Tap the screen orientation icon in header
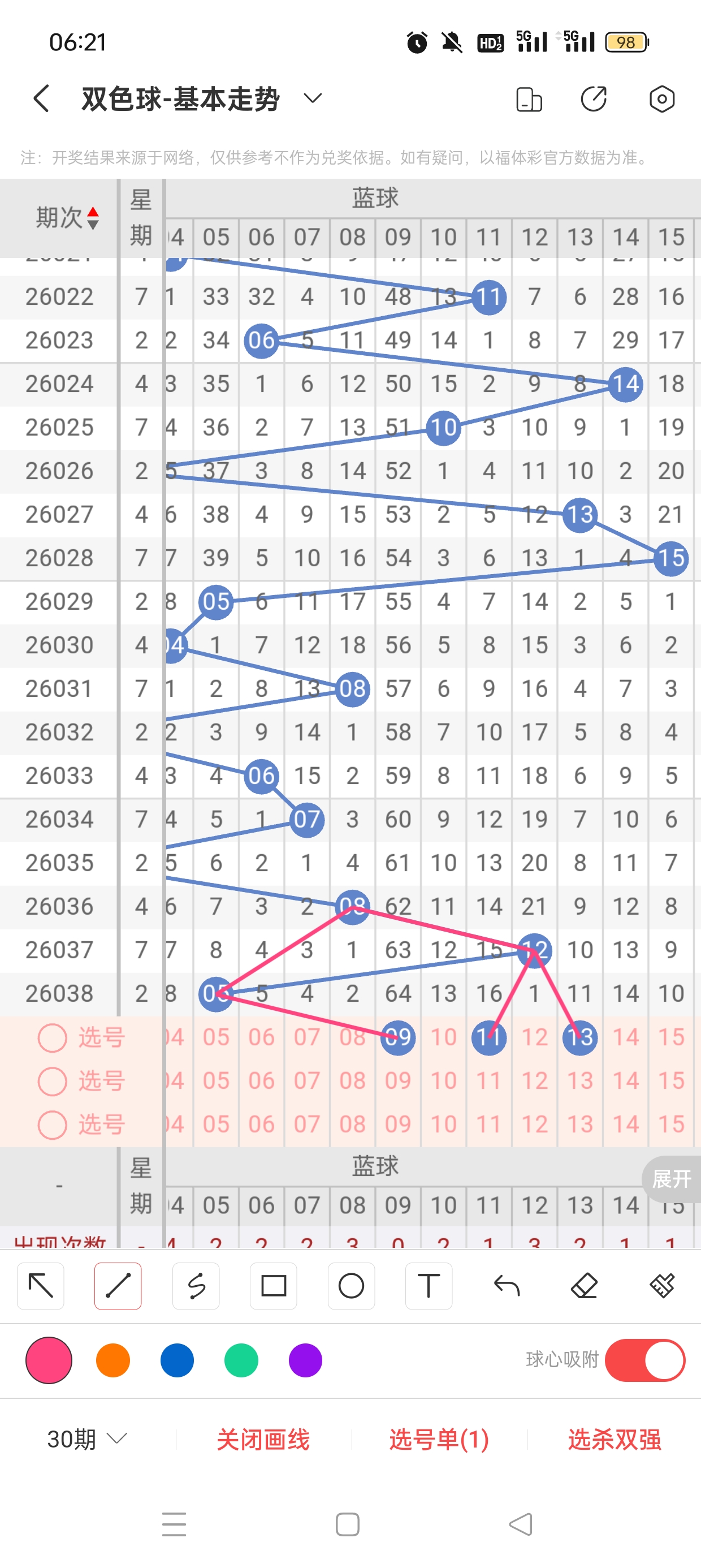Screen dimensions: 701x1568 click(529, 99)
